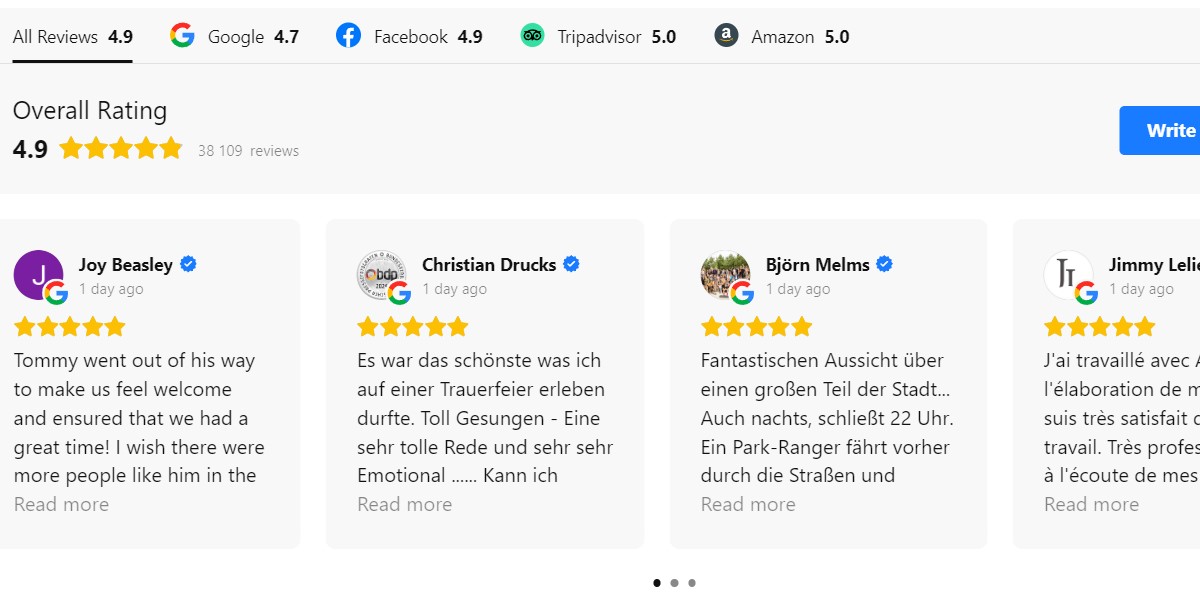
Task: Read more of Christian Drucks' review
Action: click(404, 505)
